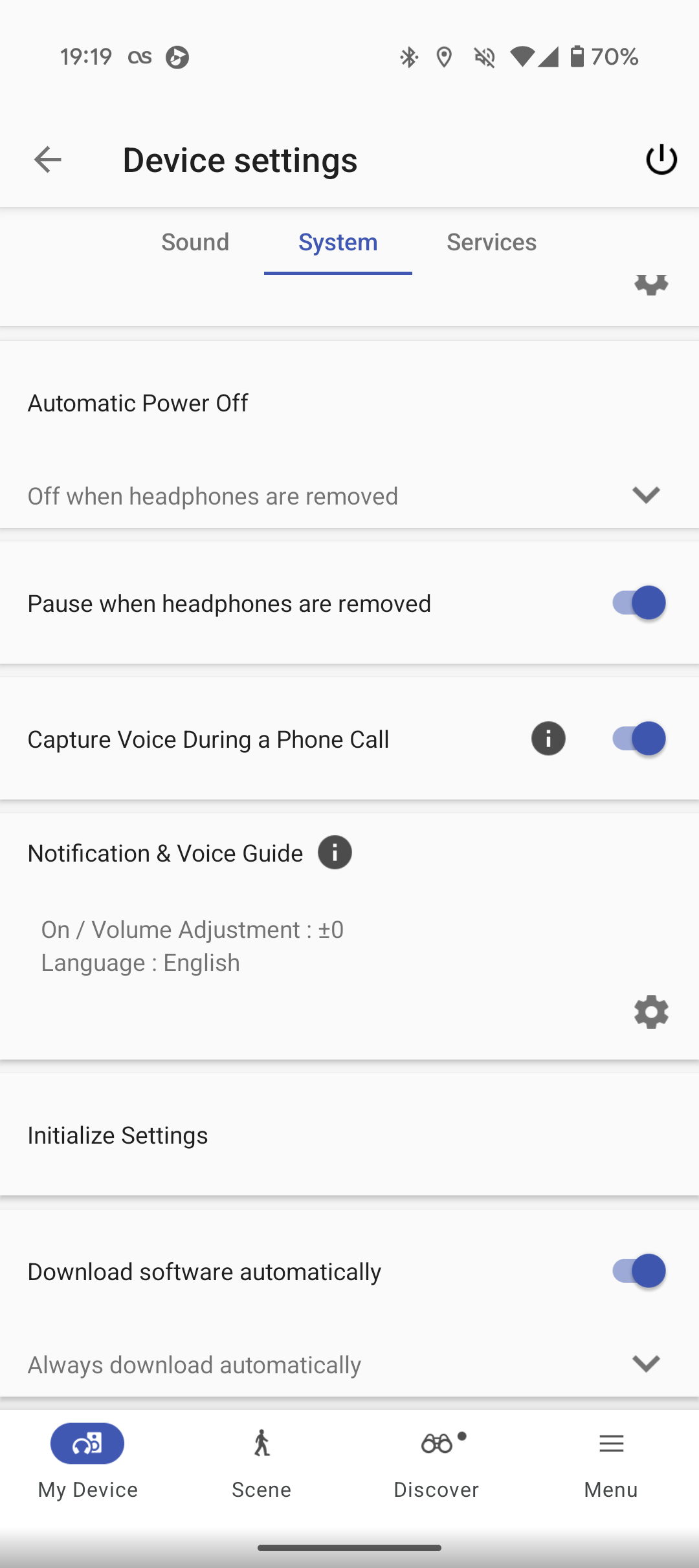Show info for Notification & Voice Guide
The image size is (699, 1568).
(x=335, y=853)
